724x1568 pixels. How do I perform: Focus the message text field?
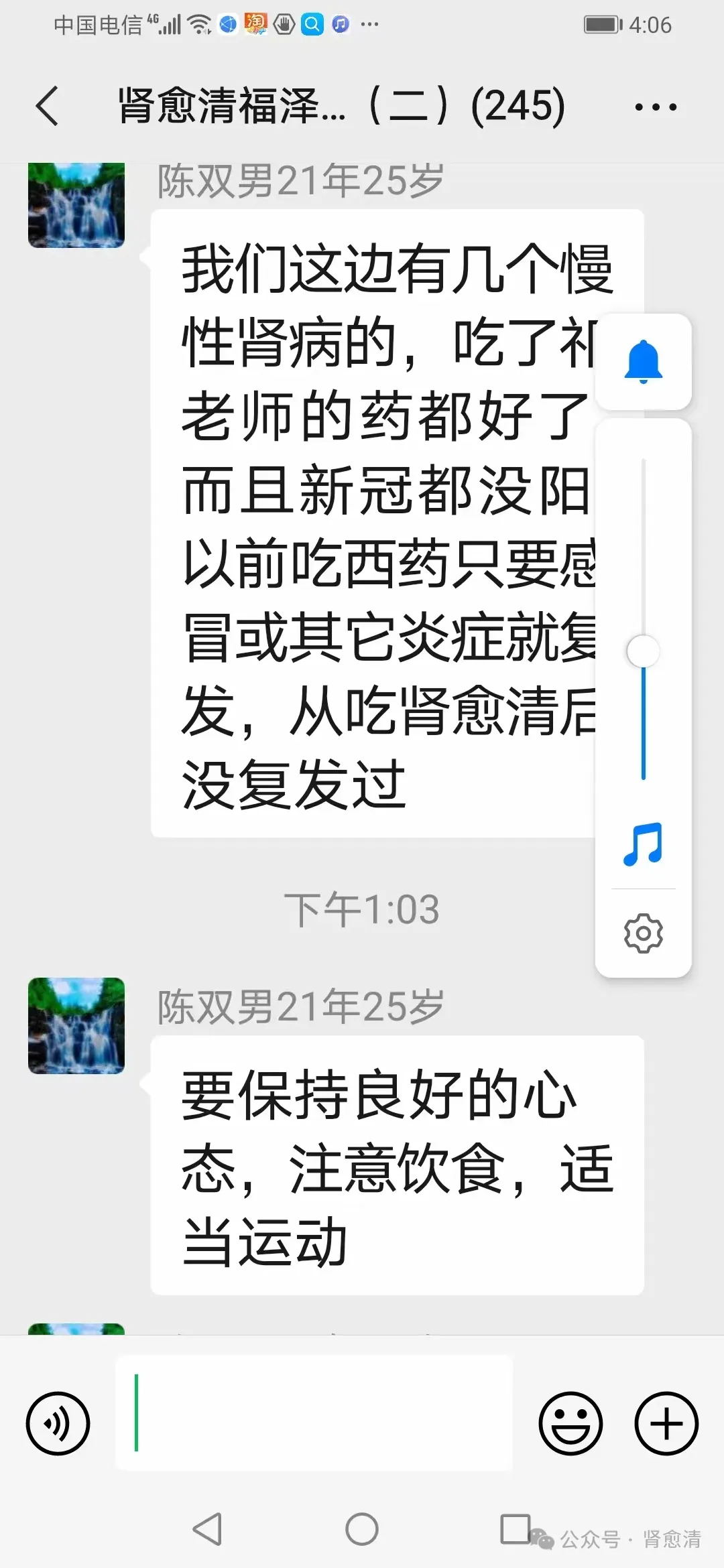click(x=314, y=1413)
